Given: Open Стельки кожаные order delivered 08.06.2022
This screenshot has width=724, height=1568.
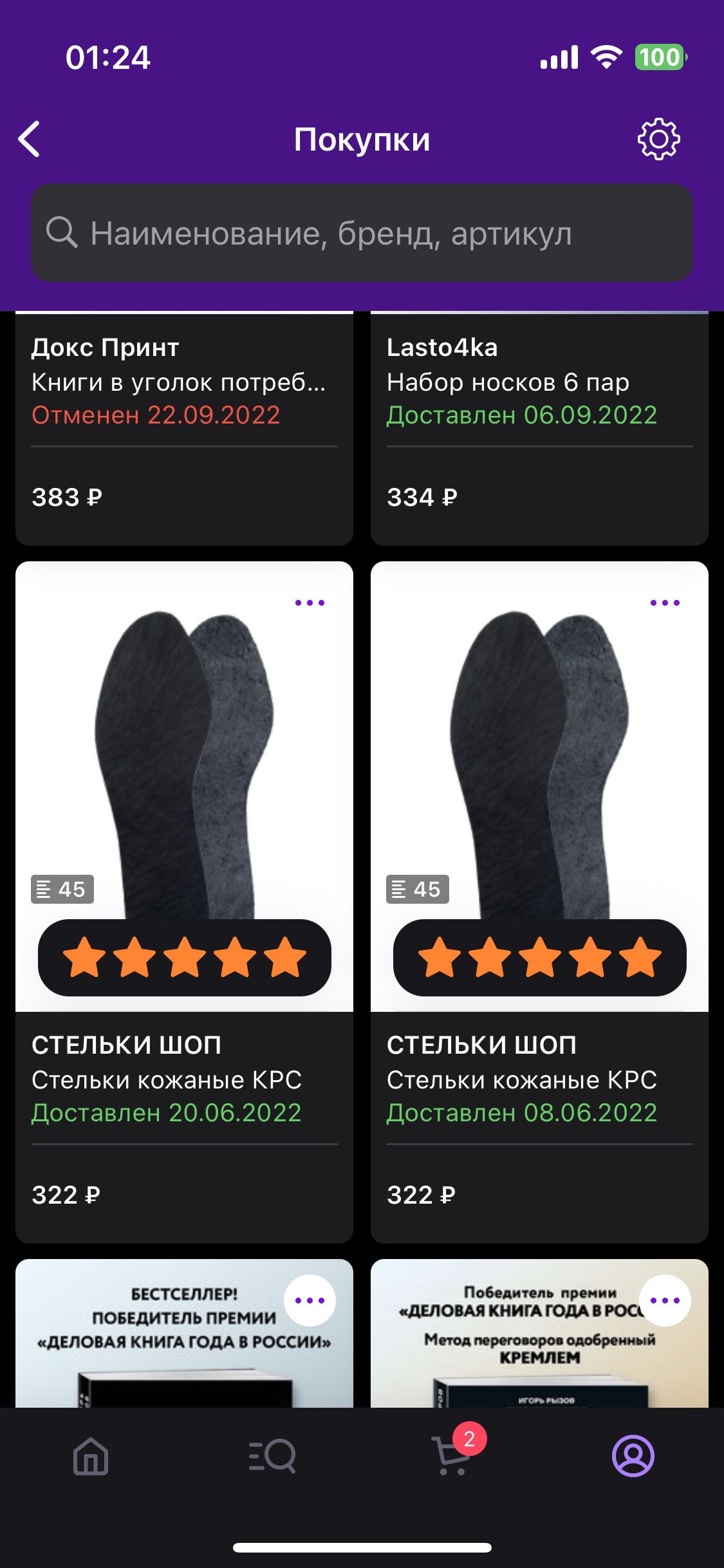Looking at the screenshot, I should click(x=539, y=902).
